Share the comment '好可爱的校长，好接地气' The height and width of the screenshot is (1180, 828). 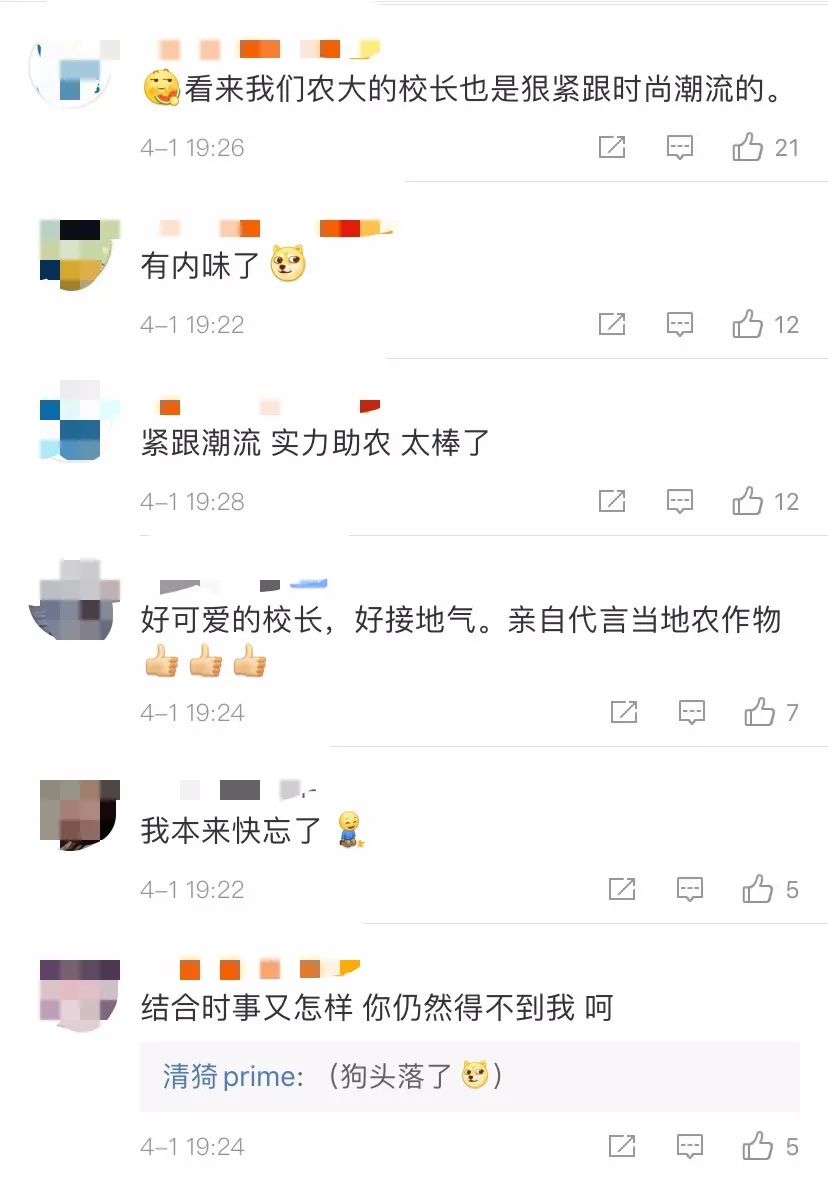(624, 712)
